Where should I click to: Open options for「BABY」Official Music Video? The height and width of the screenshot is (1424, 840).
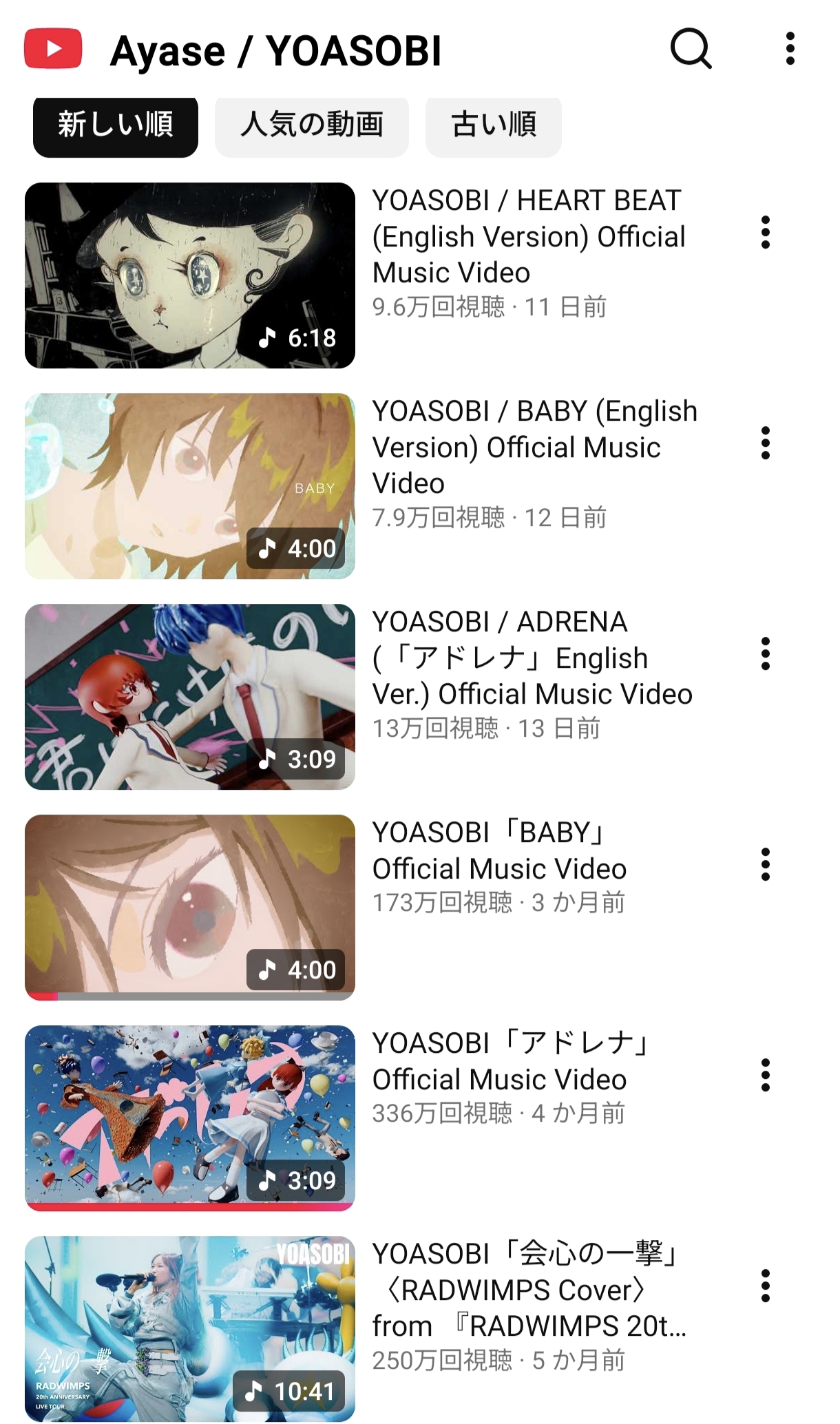[765, 864]
